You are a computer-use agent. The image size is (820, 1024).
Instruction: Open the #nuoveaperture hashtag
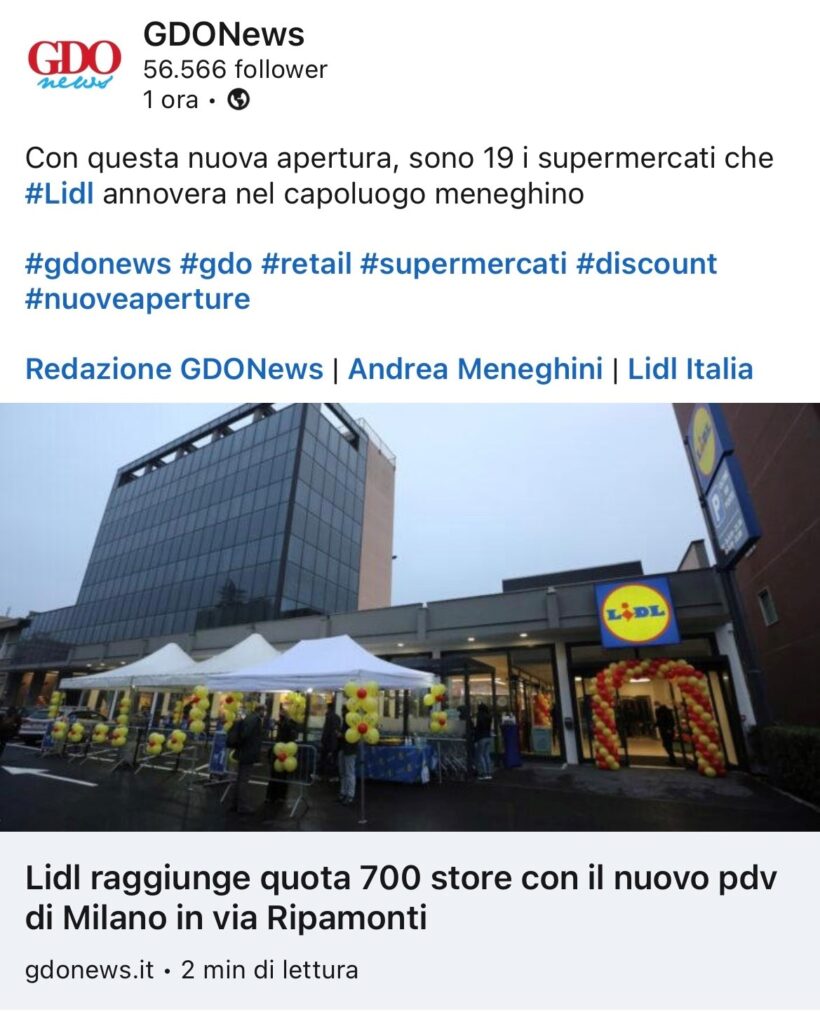pyautogui.click(x=137, y=299)
